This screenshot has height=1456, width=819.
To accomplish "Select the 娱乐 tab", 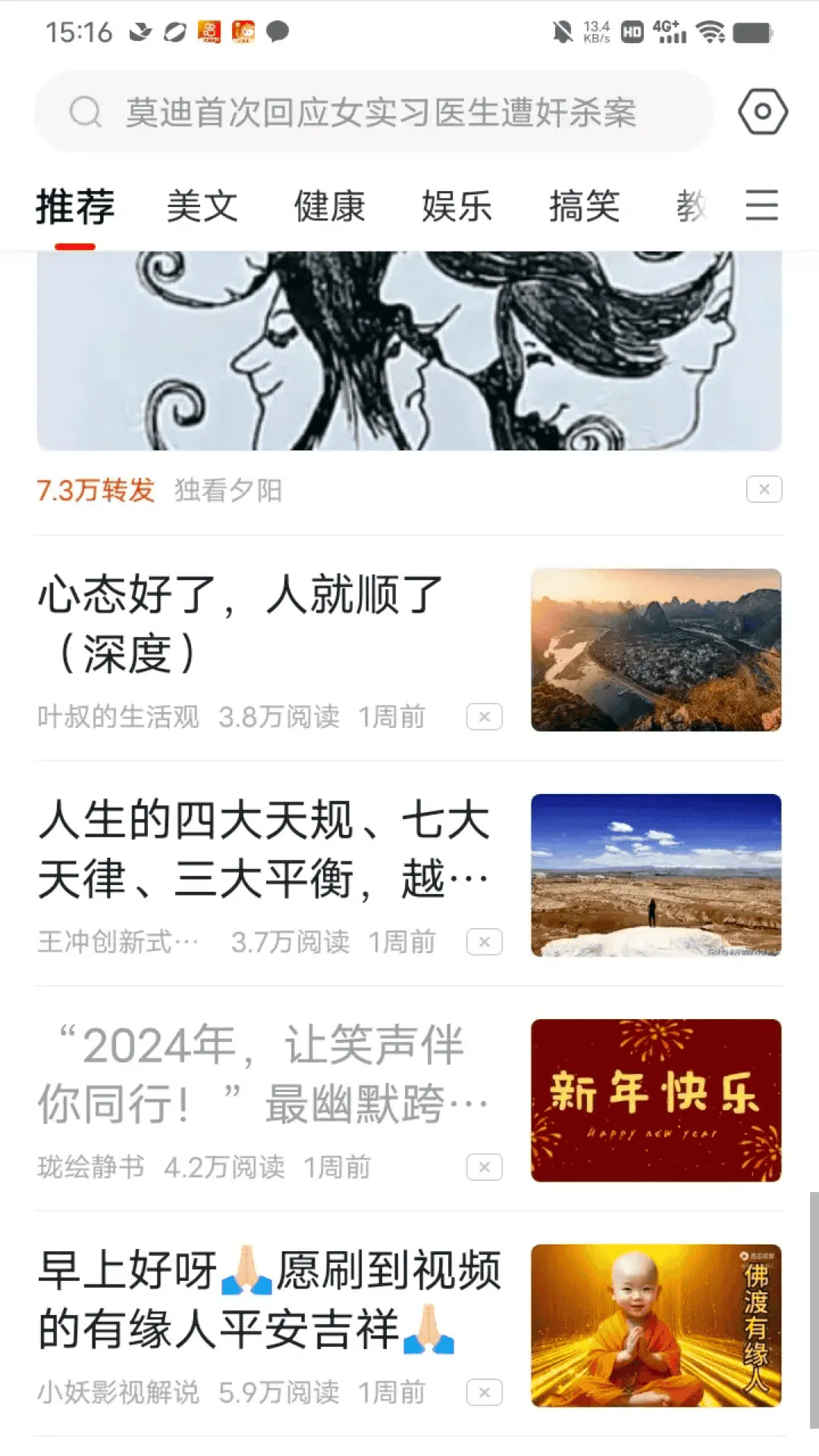I will [457, 206].
